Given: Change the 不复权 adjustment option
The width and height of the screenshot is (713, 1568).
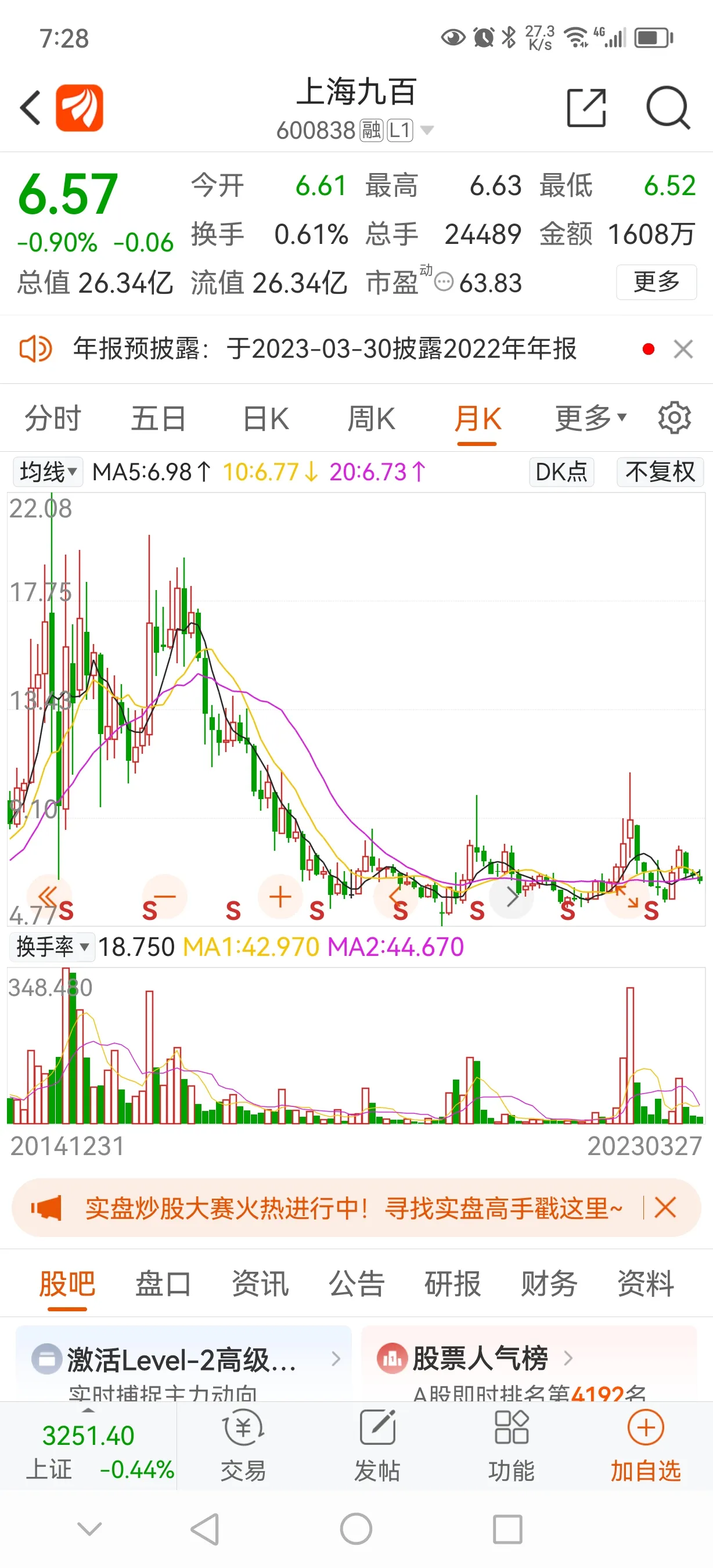Looking at the screenshot, I should [660, 472].
